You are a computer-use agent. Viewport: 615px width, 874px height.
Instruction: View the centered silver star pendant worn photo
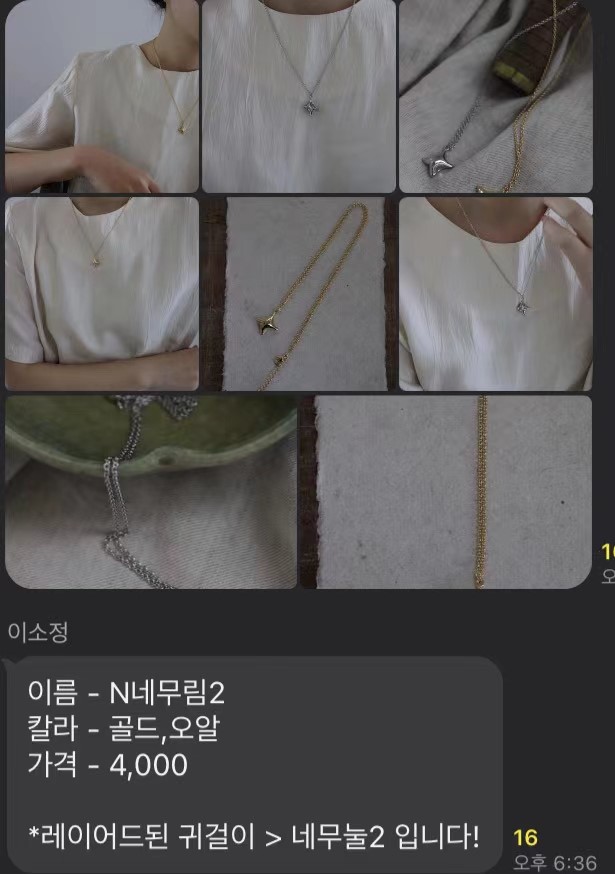coord(298,96)
